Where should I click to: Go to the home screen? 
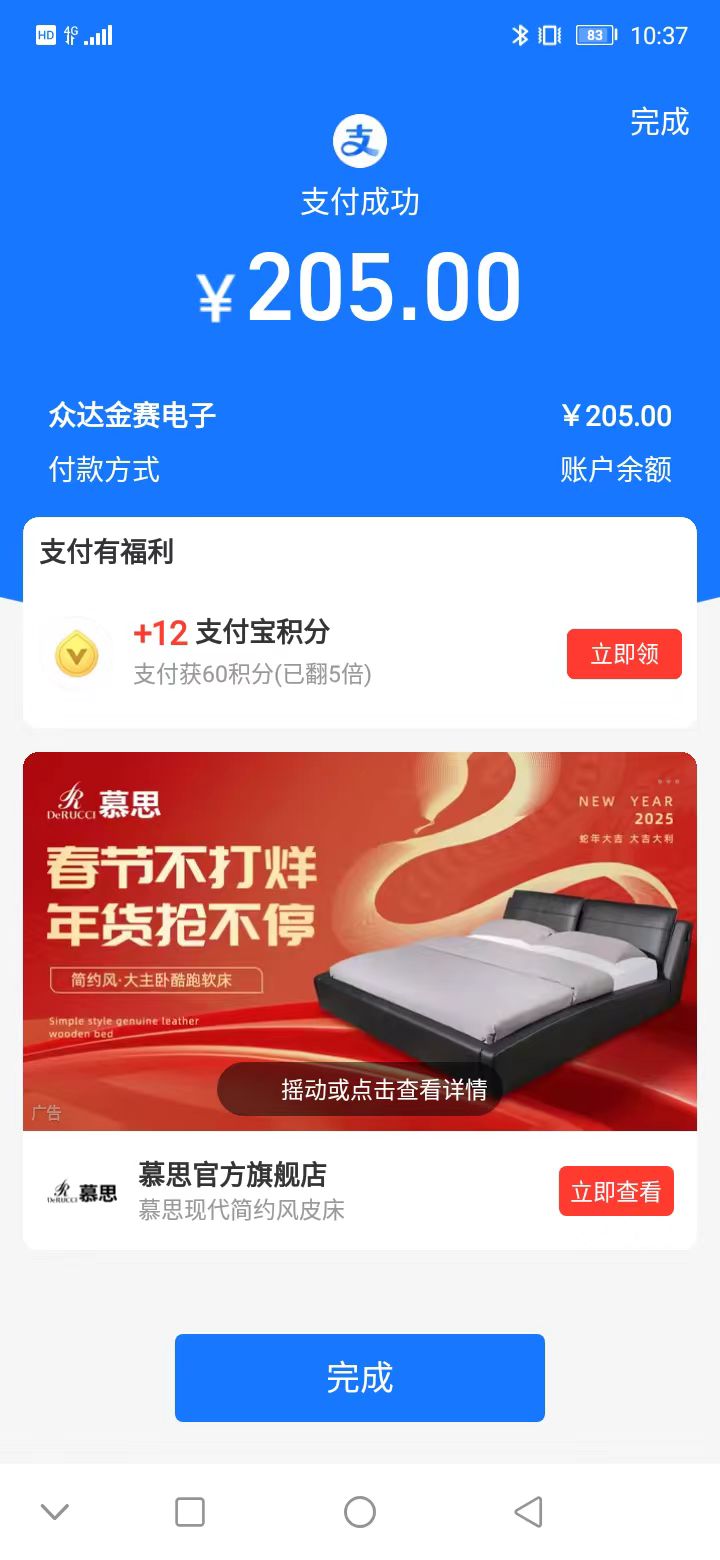coord(360,1511)
